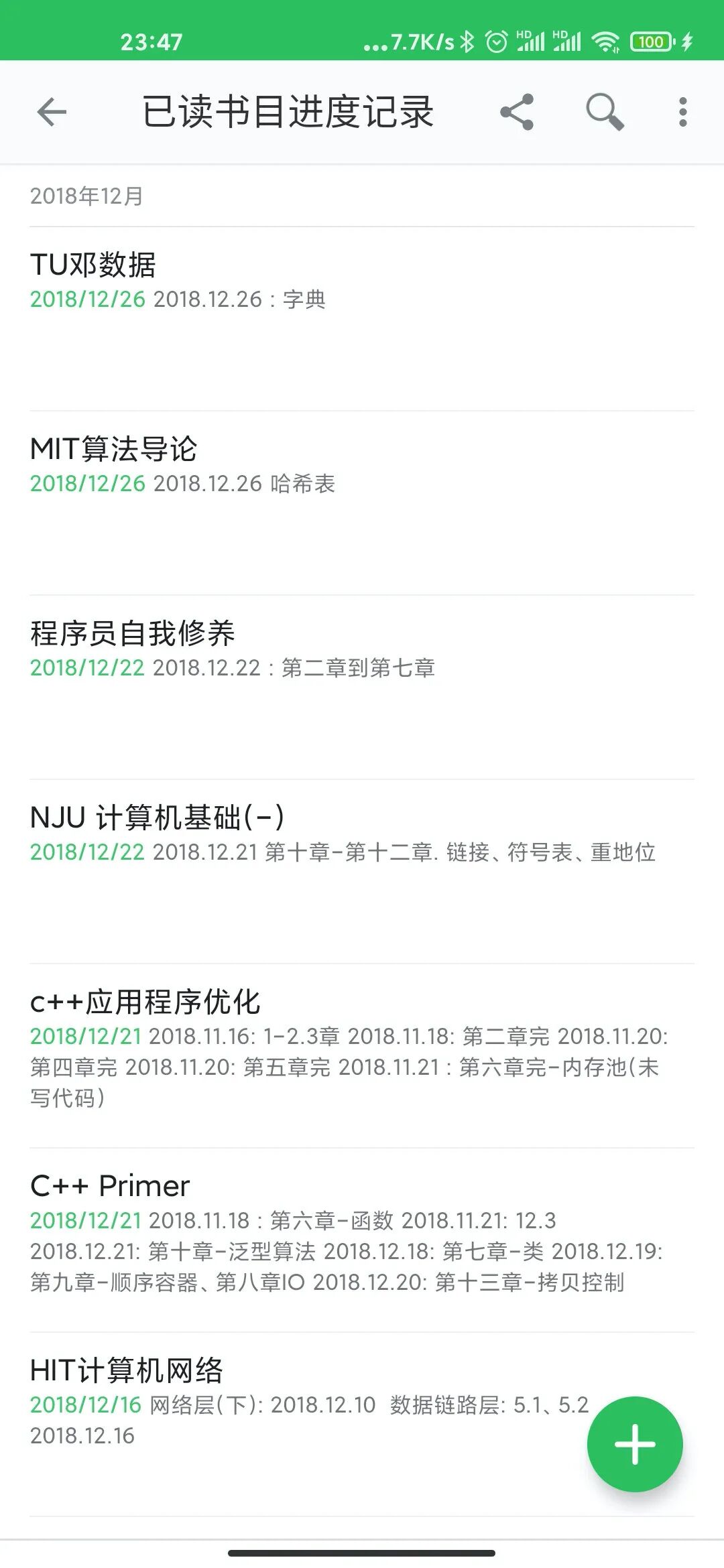This screenshot has height=1568, width=724.
Task: Go back using the arrow icon
Action: [52, 112]
